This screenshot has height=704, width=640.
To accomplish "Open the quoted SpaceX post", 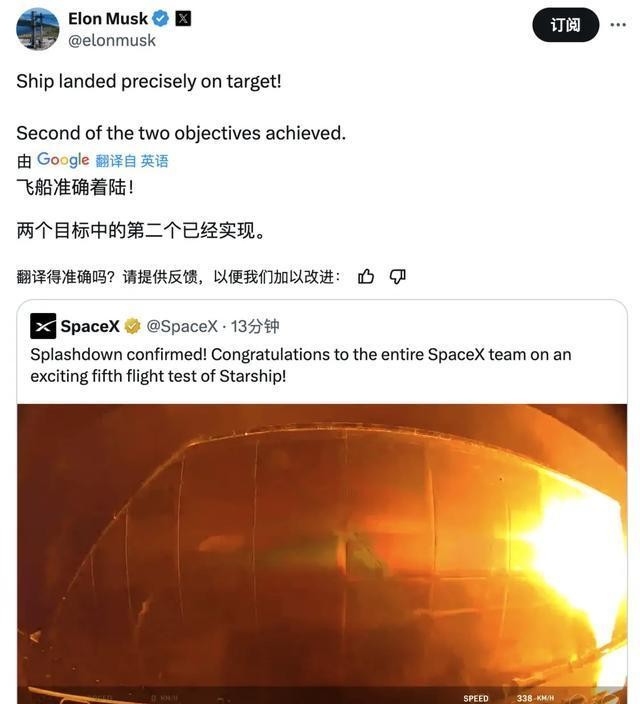I will click(x=300, y=365).
